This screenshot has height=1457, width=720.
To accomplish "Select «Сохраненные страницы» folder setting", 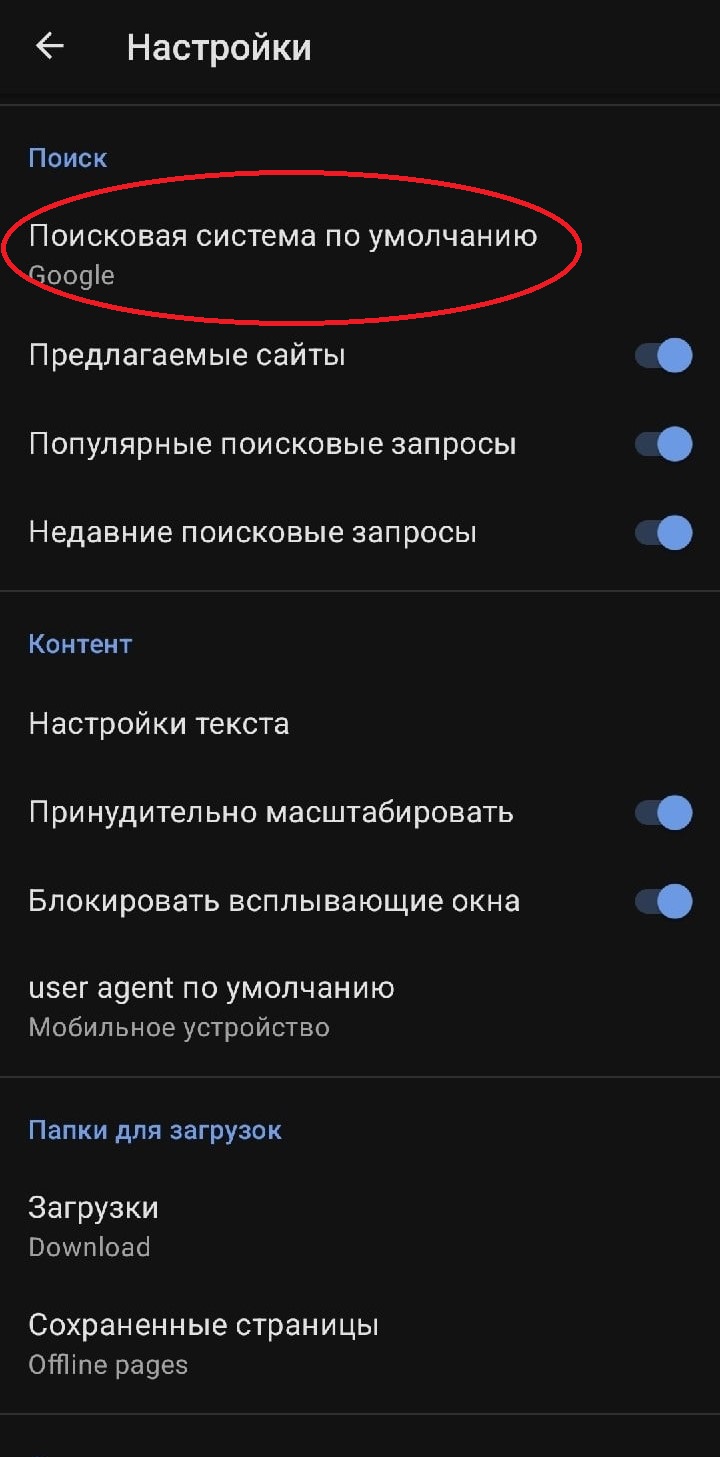I will point(203,1343).
